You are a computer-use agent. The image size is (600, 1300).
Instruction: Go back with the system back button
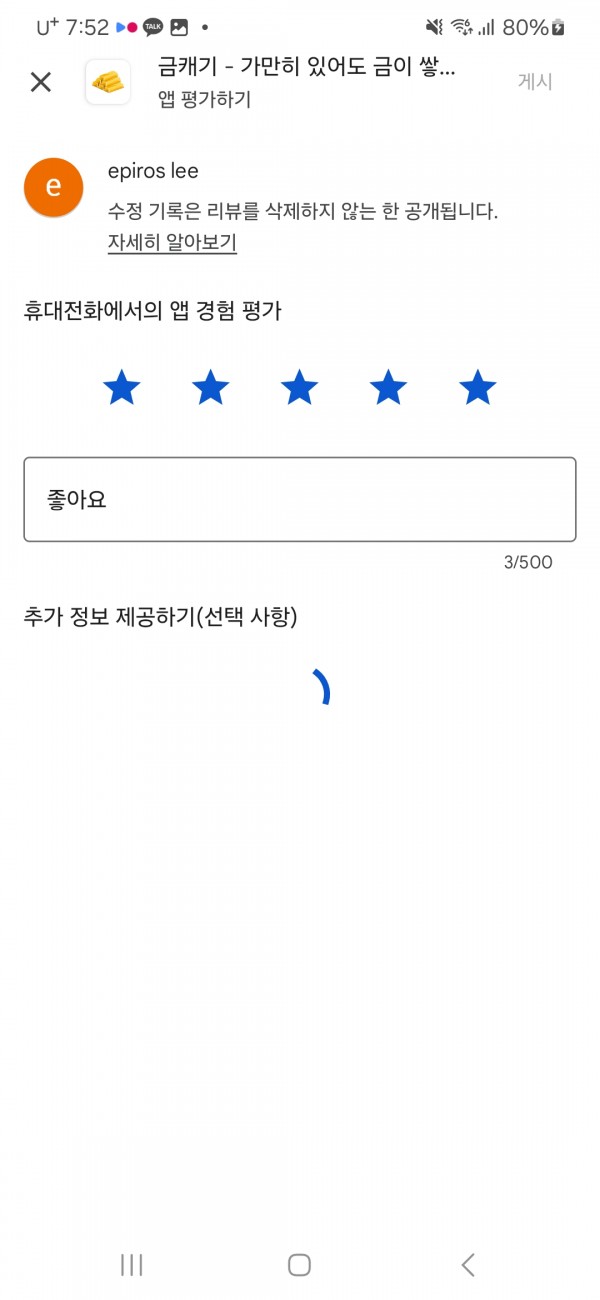point(467,1265)
